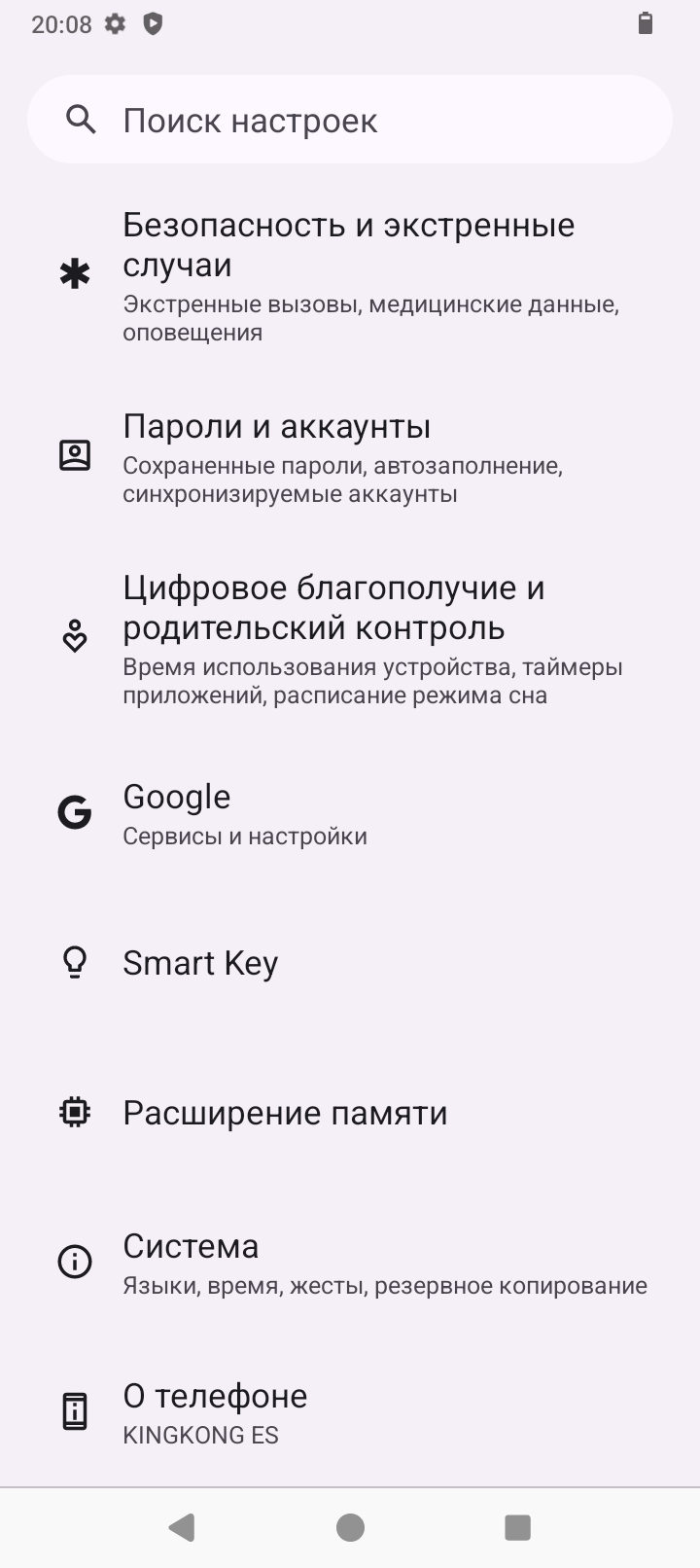This screenshot has width=700, height=1568.
Task: Tap the Поиск настроек search field
Action: tap(350, 120)
